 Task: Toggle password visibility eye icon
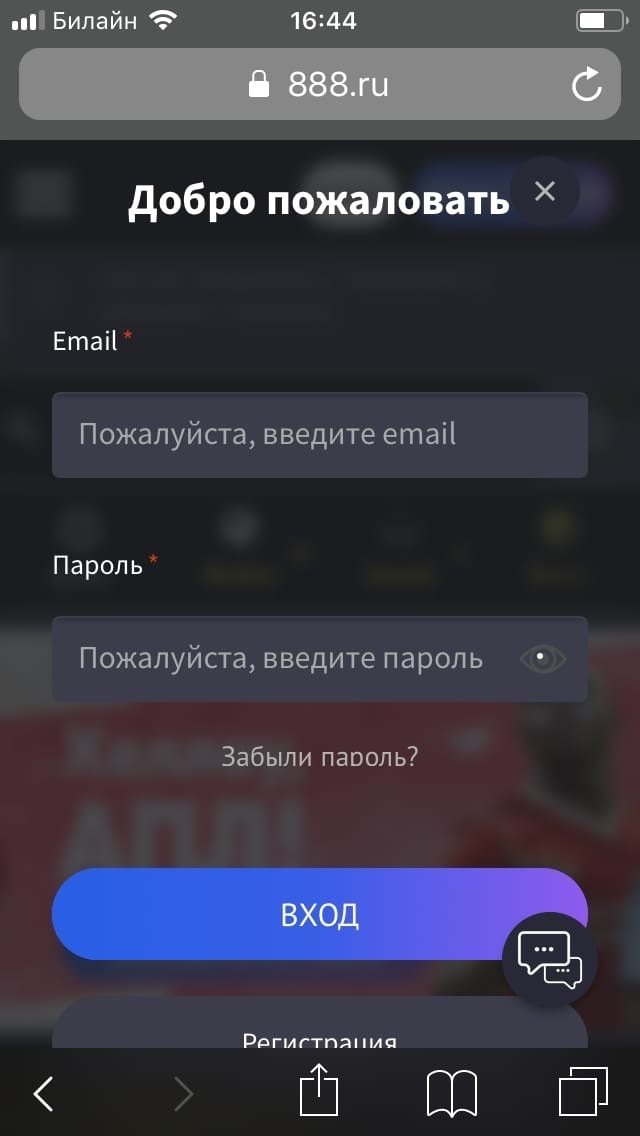tap(543, 659)
